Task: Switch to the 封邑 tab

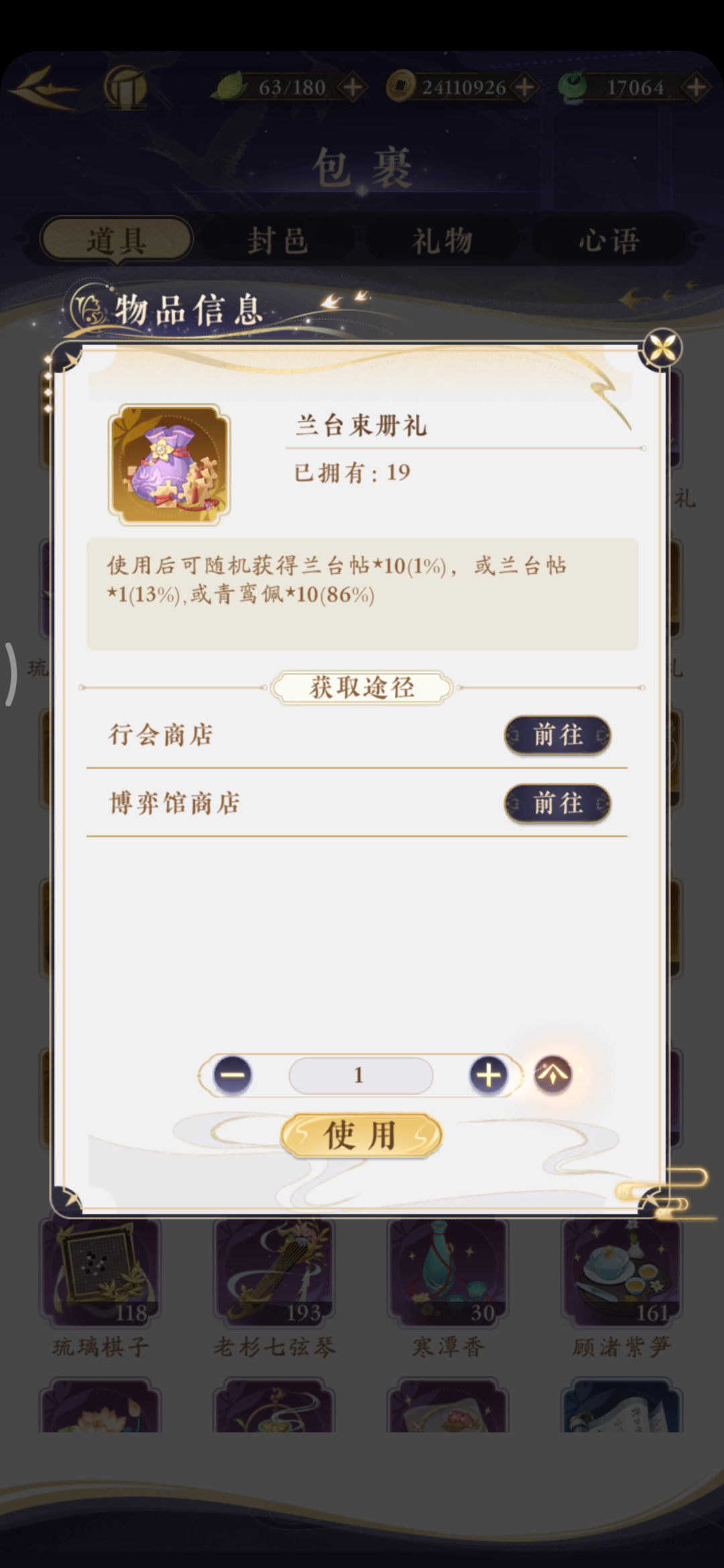Action: [x=278, y=240]
